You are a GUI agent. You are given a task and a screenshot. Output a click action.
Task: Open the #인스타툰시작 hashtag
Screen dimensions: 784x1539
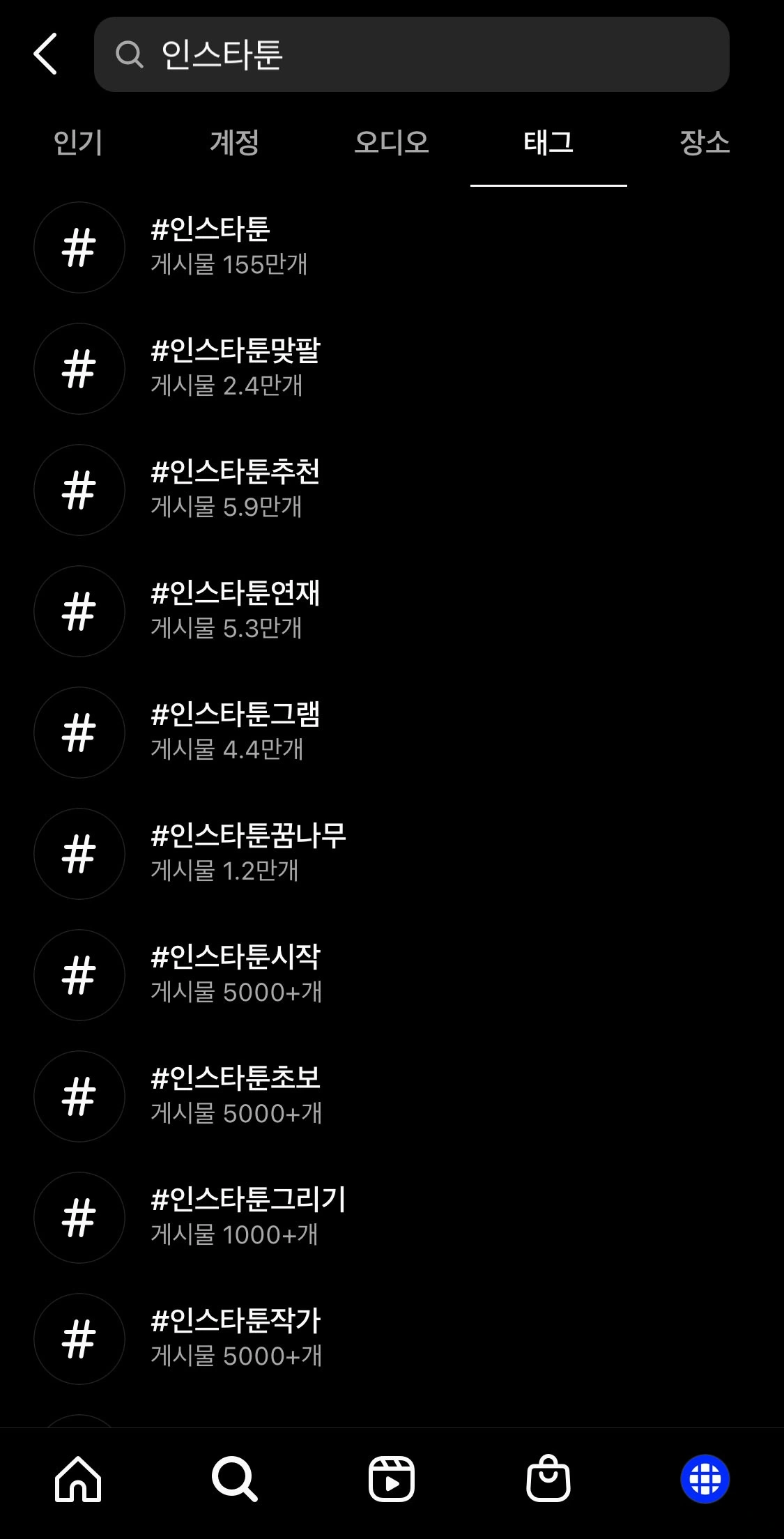tap(392, 975)
